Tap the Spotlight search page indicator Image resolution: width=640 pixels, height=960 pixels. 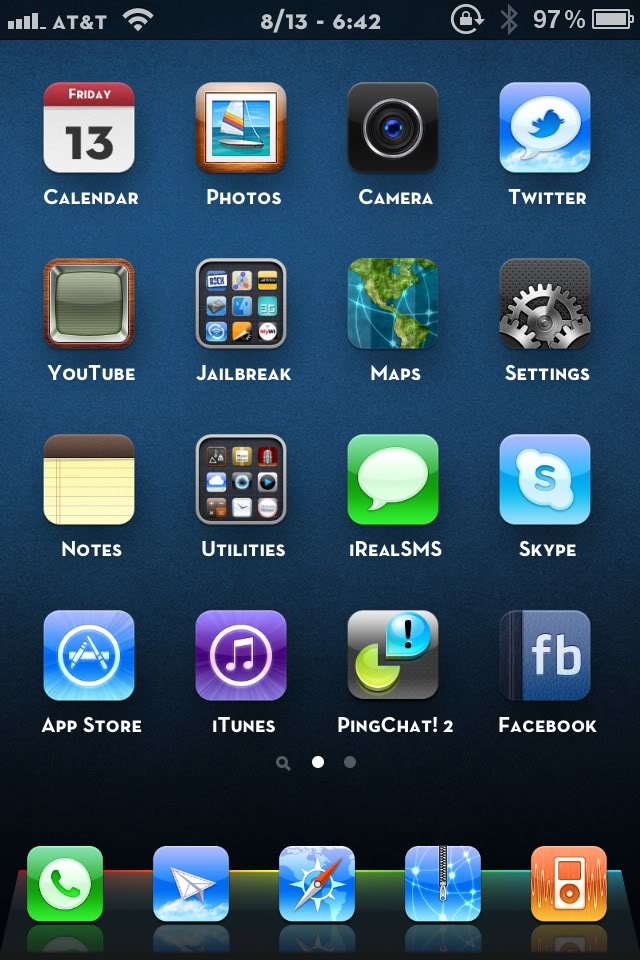pyautogui.click(x=283, y=763)
